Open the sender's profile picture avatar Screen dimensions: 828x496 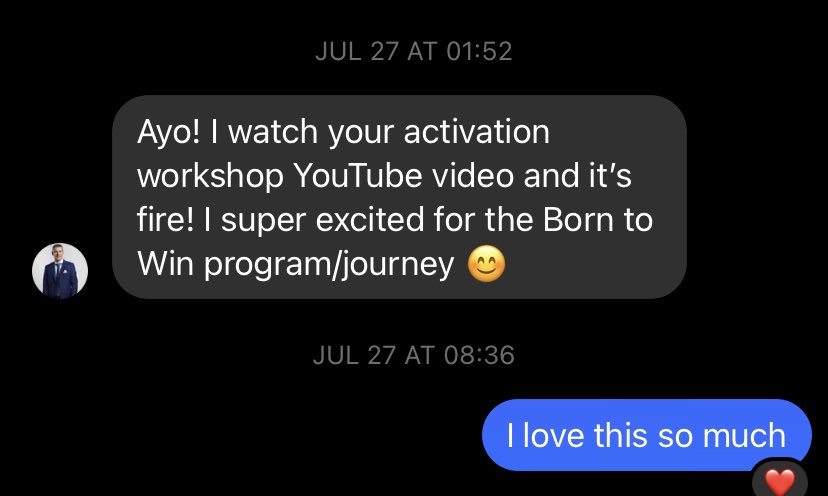click(60, 271)
